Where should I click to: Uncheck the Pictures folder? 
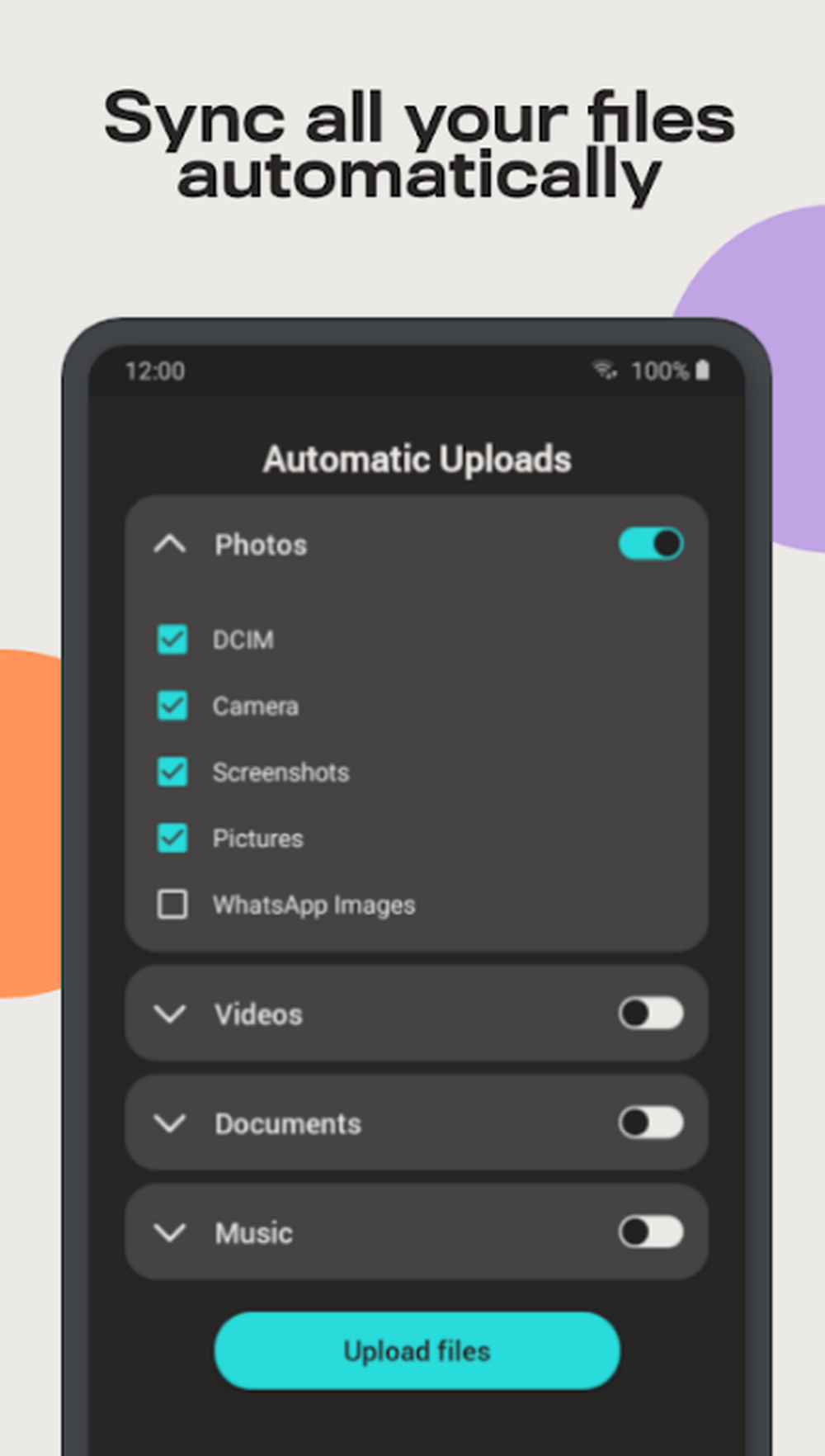171,838
